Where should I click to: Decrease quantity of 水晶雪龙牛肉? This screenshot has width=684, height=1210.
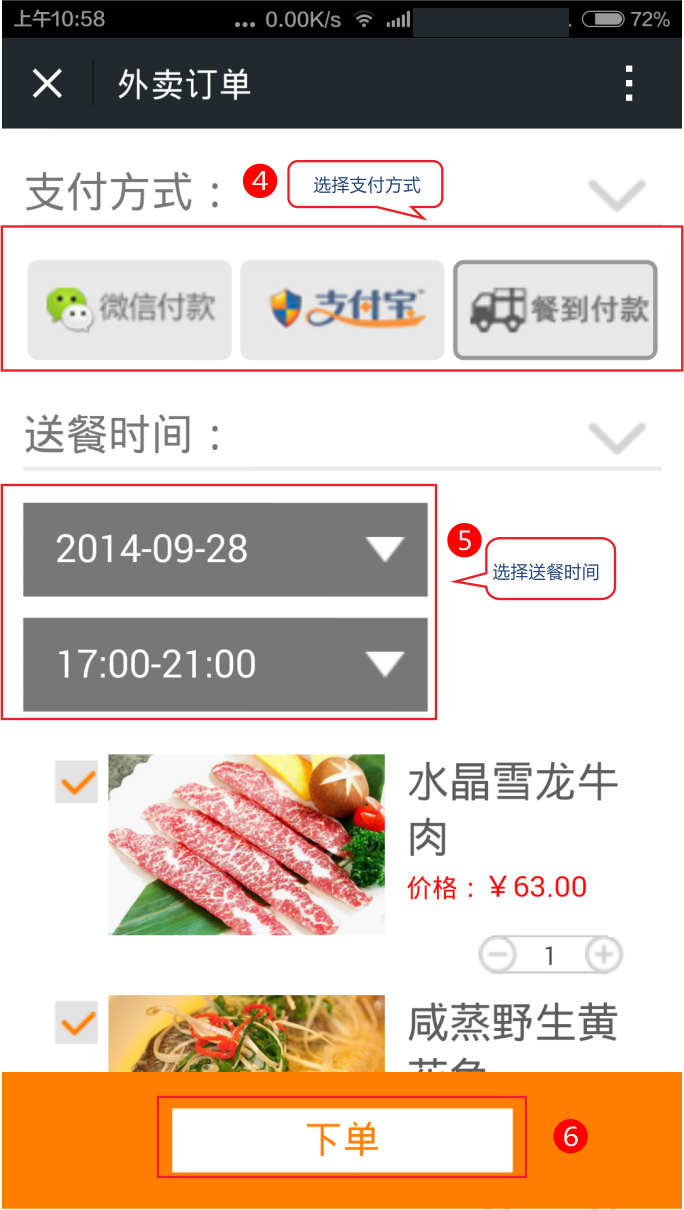pyautogui.click(x=497, y=955)
